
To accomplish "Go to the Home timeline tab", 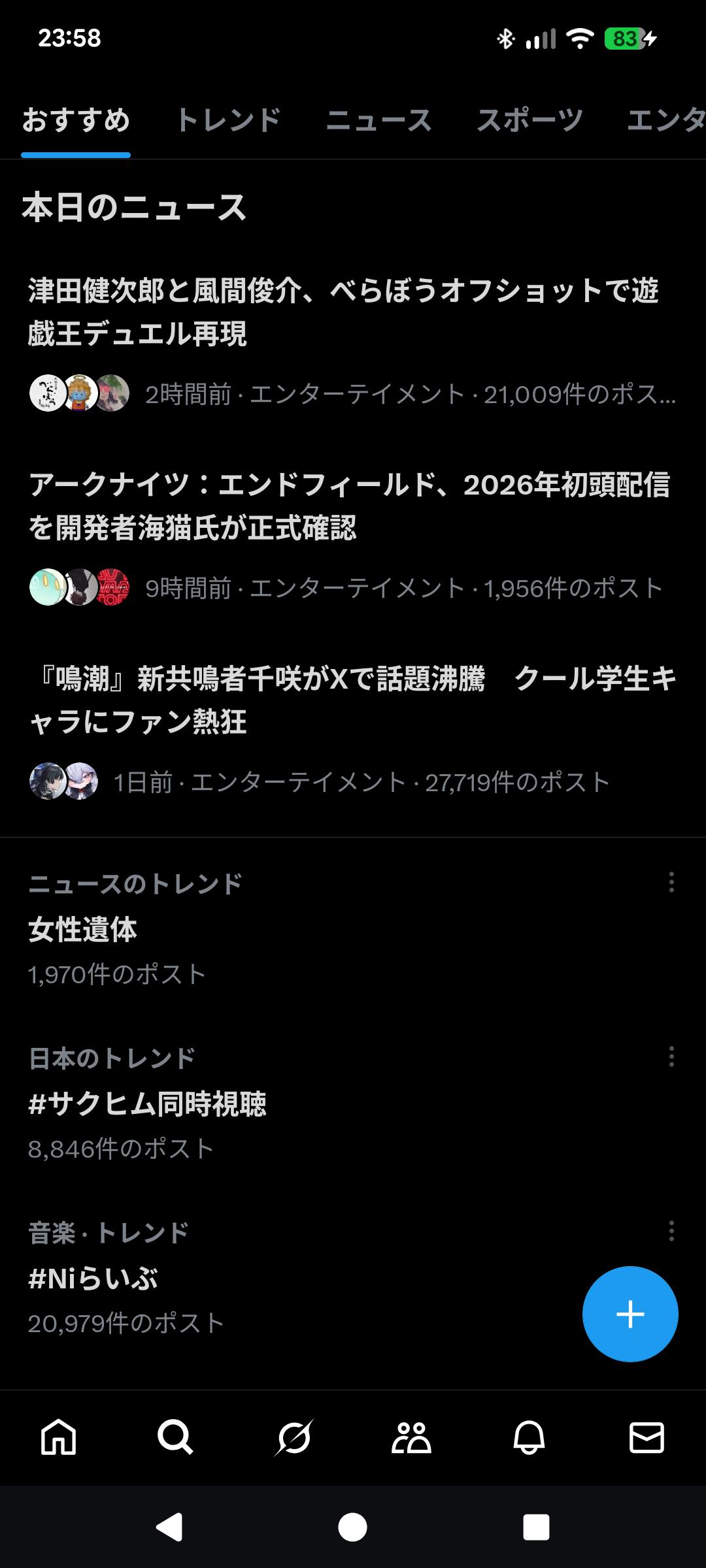I will (x=59, y=1438).
